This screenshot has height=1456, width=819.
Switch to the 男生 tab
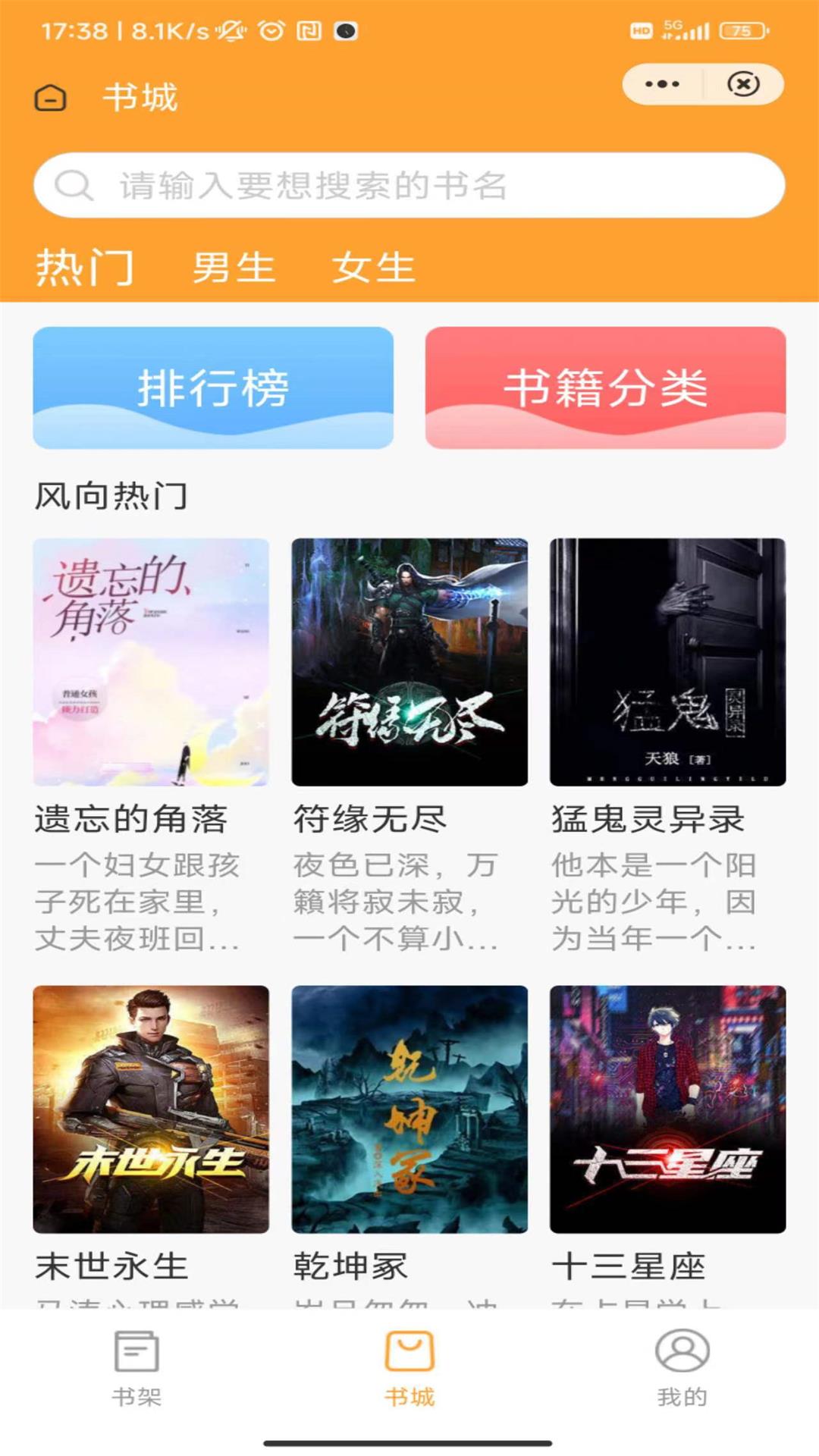233,267
